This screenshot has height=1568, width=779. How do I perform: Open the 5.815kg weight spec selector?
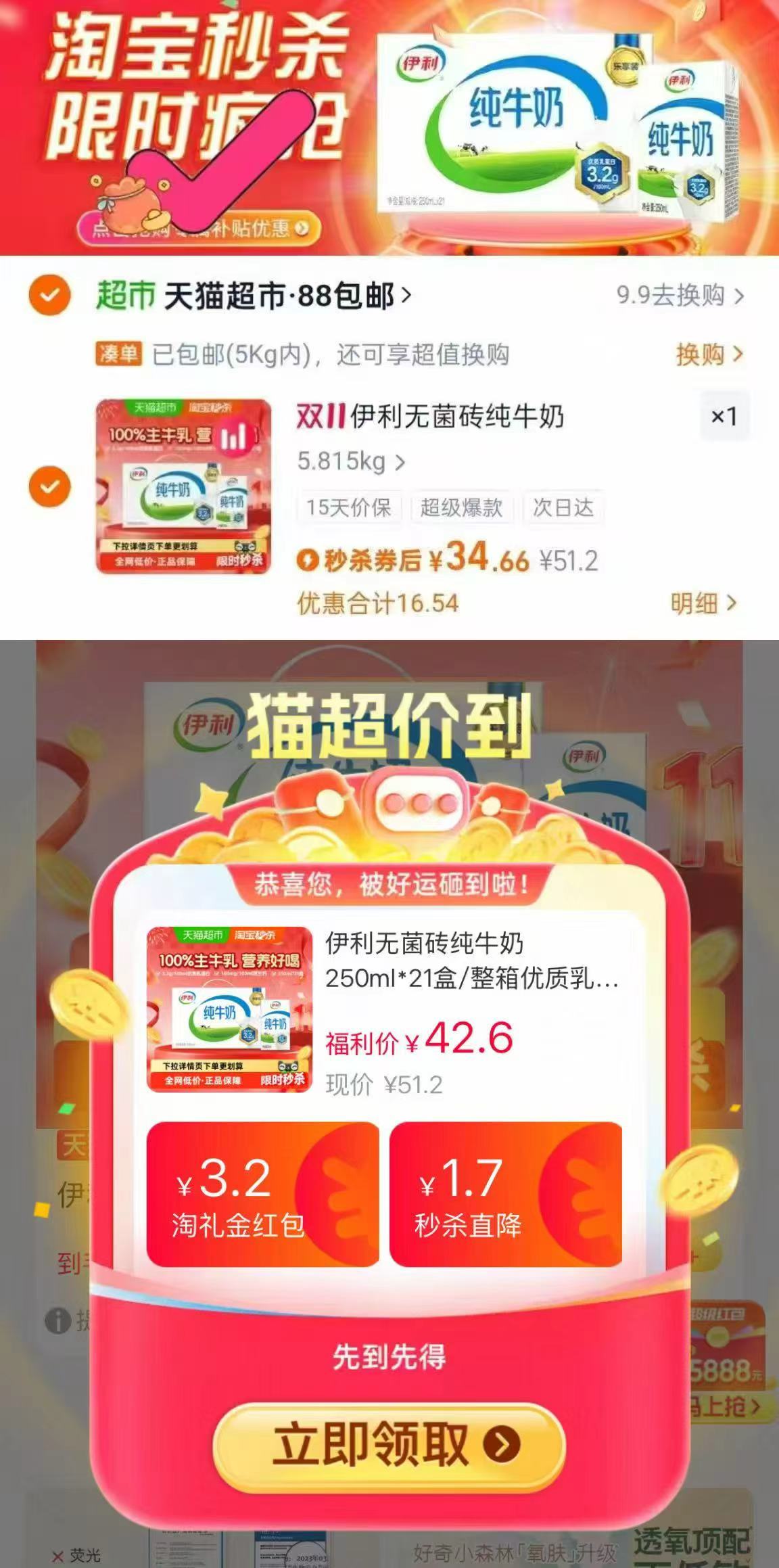pyautogui.click(x=352, y=460)
